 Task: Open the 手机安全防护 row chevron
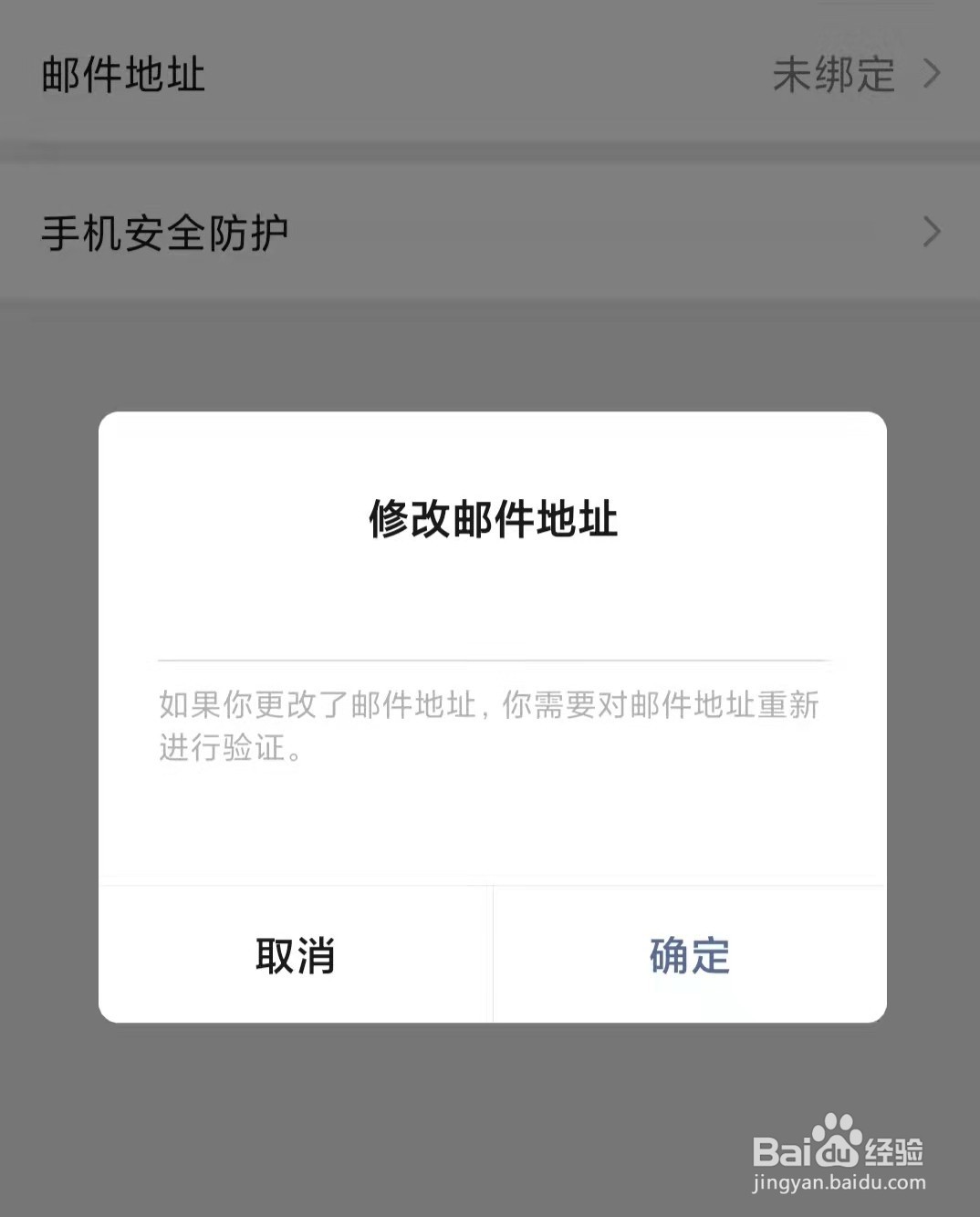[x=932, y=233]
